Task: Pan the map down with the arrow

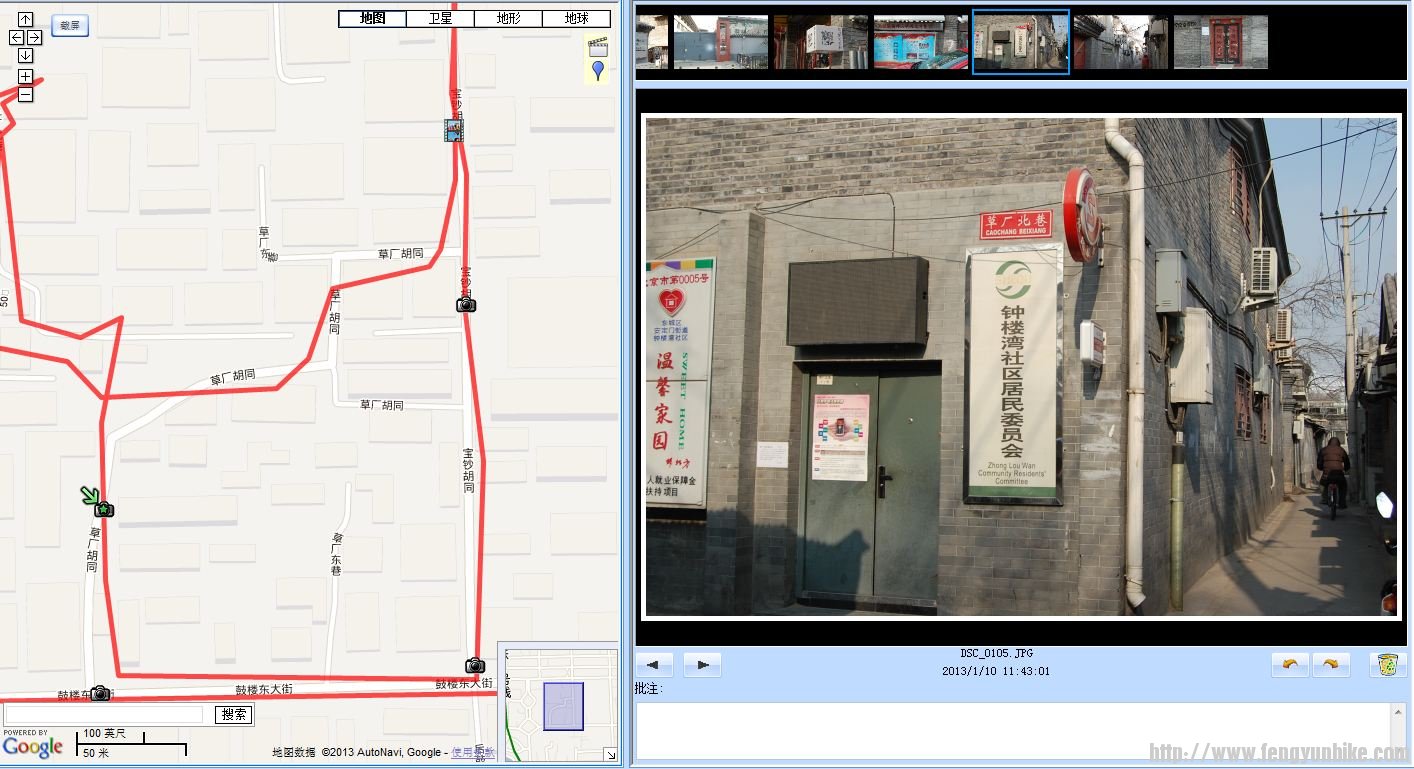Action: click(25, 55)
